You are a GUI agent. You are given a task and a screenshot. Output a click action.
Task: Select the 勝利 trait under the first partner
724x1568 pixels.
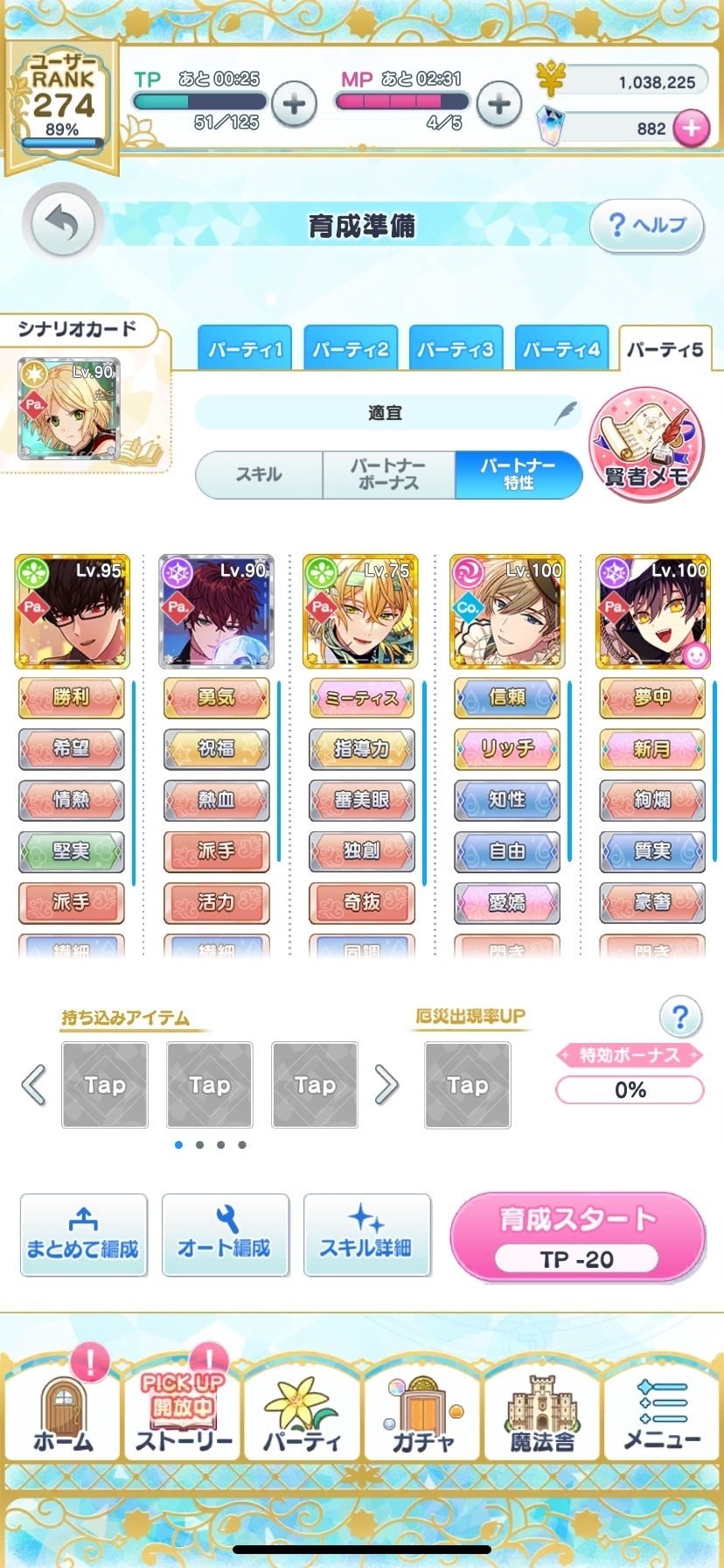[72, 698]
